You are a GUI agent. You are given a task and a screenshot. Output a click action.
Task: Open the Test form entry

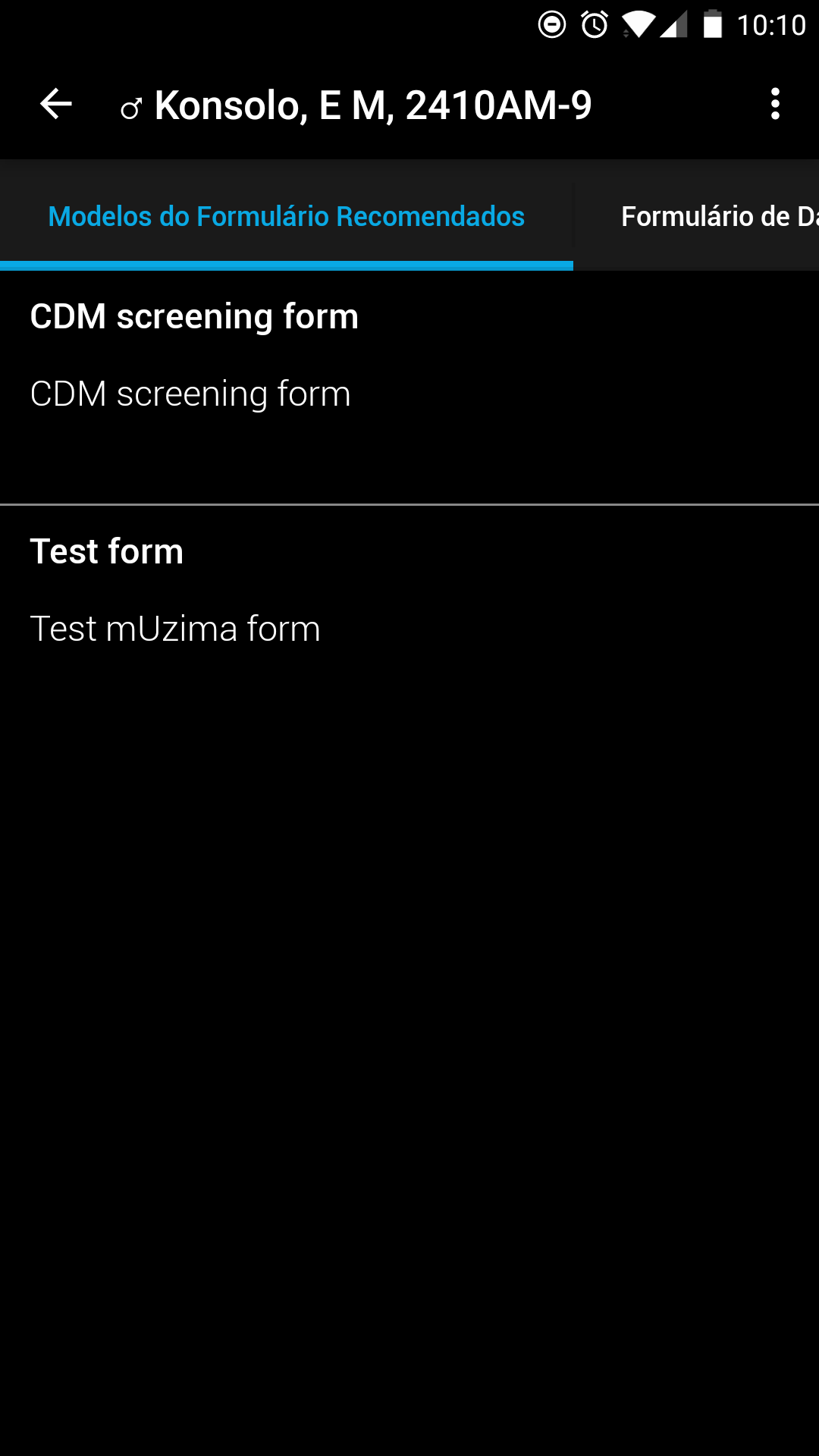[409, 590]
